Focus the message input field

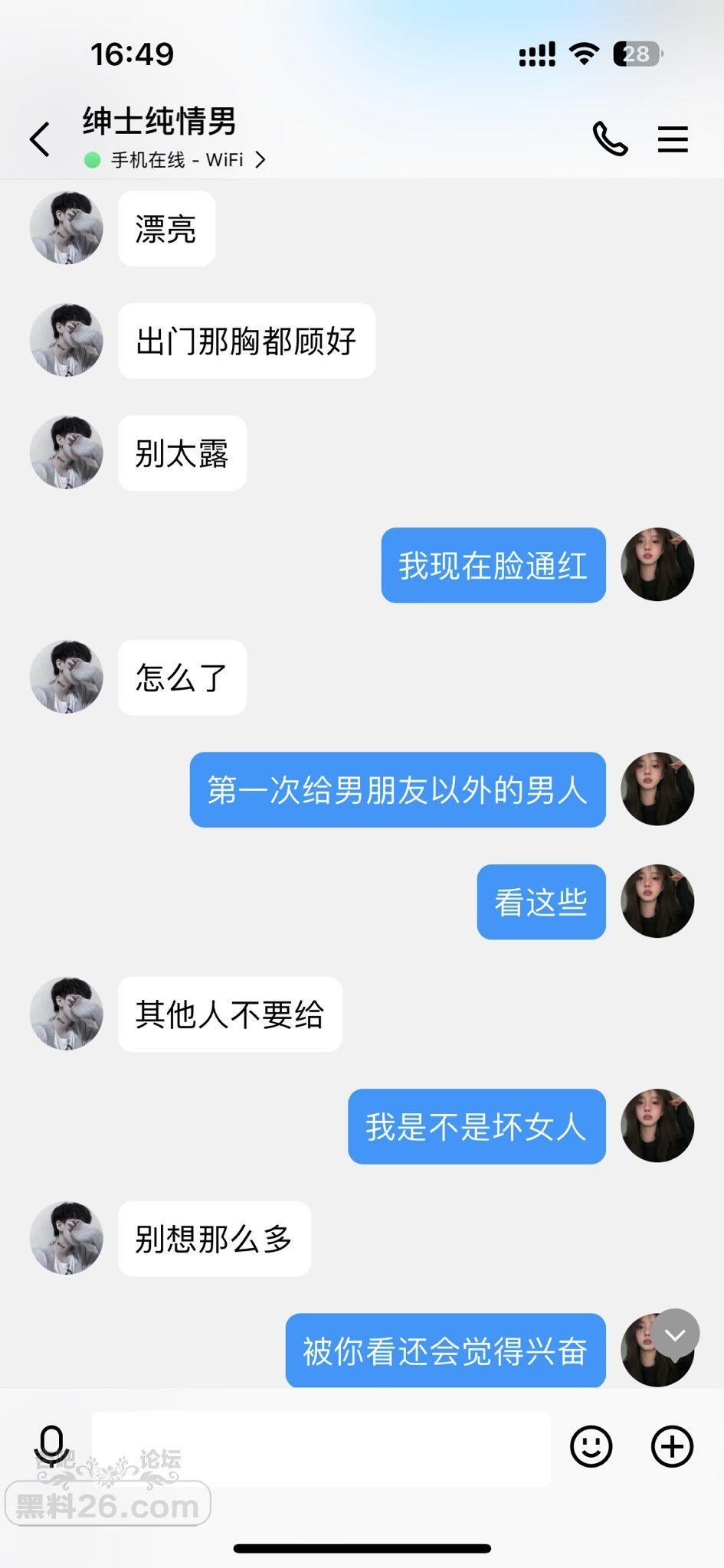tap(322, 1447)
